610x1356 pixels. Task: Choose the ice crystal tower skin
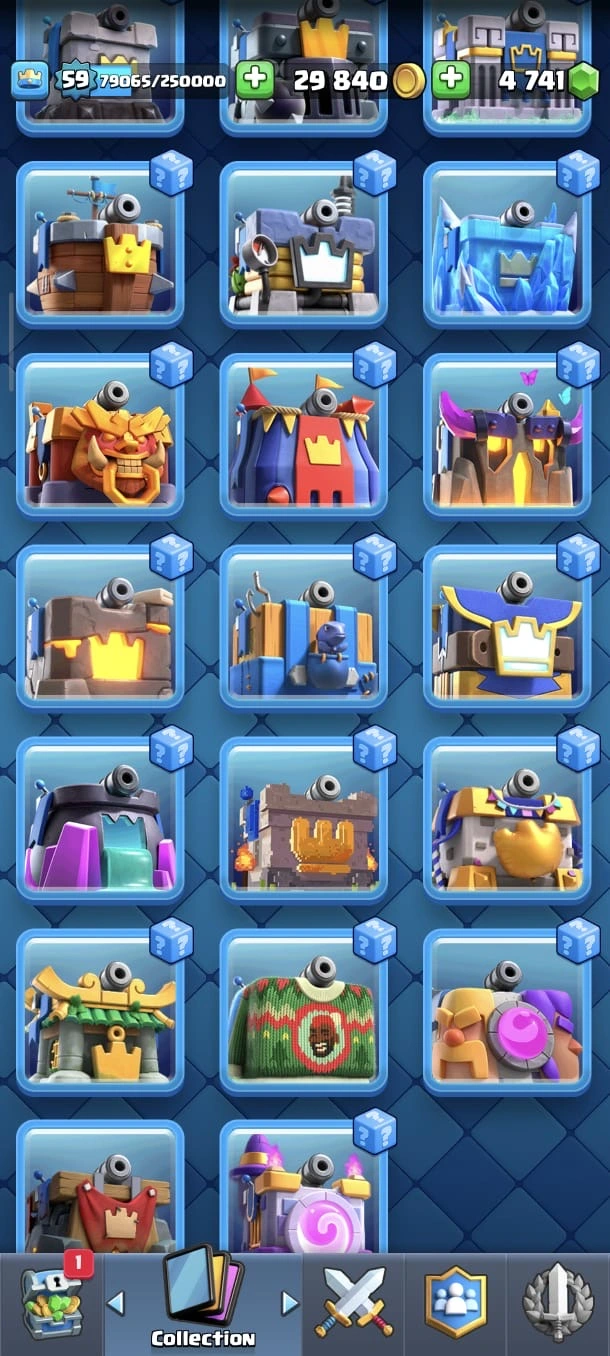506,245
